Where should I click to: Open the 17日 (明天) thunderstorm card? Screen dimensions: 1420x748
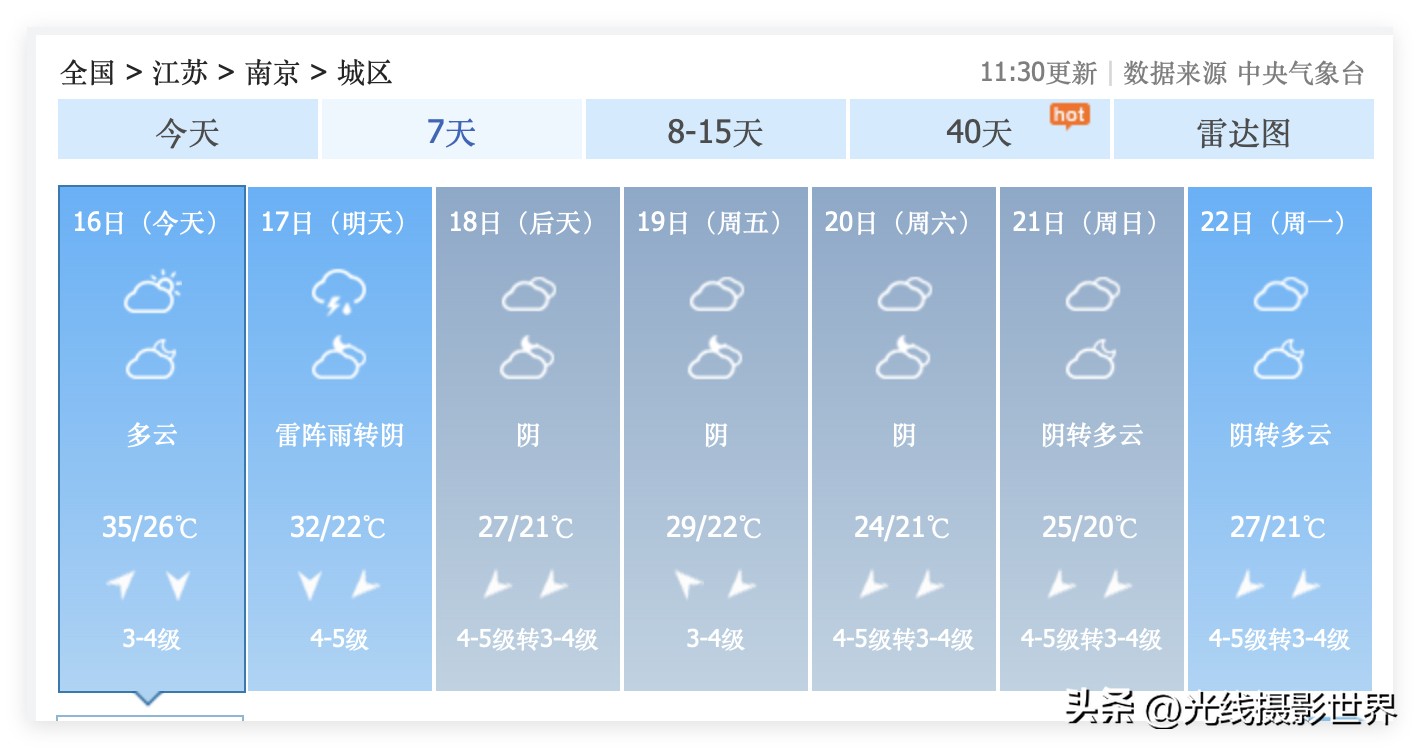click(x=340, y=438)
